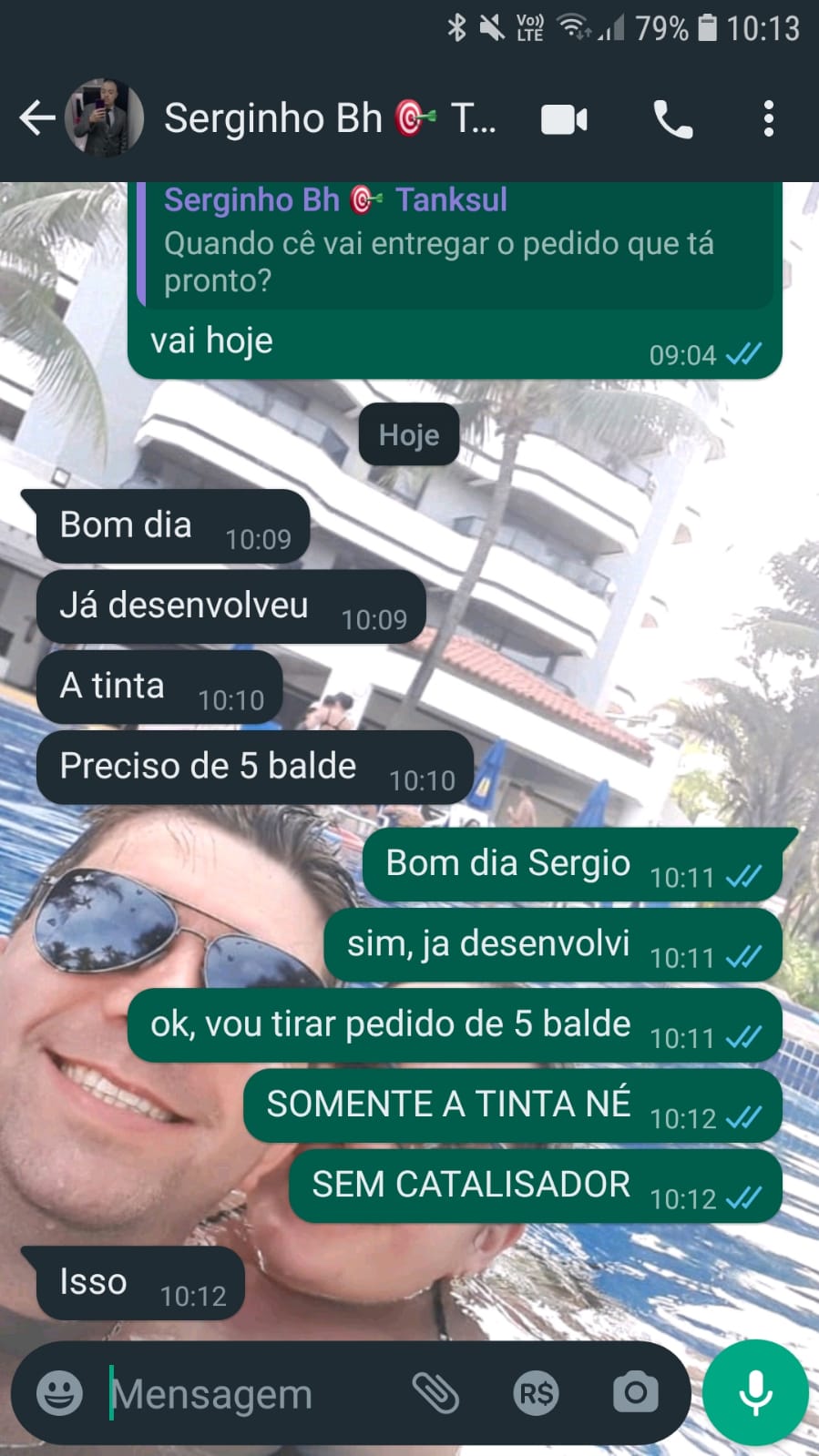
Task: Open the overflow menu
Action: coord(768,119)
